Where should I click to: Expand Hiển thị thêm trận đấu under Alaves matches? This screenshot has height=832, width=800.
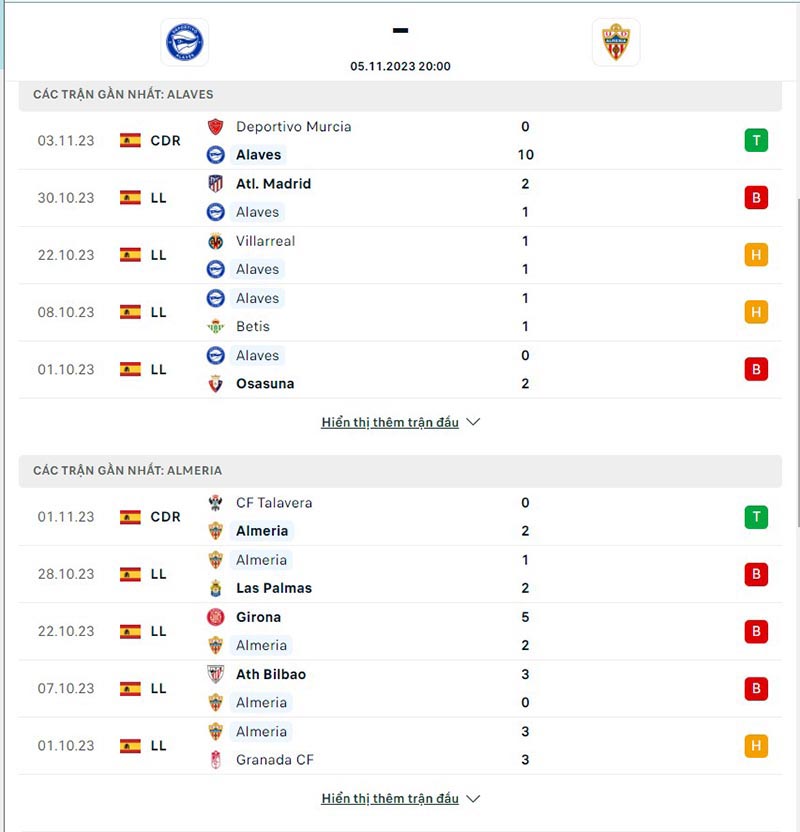click(390, 422)
